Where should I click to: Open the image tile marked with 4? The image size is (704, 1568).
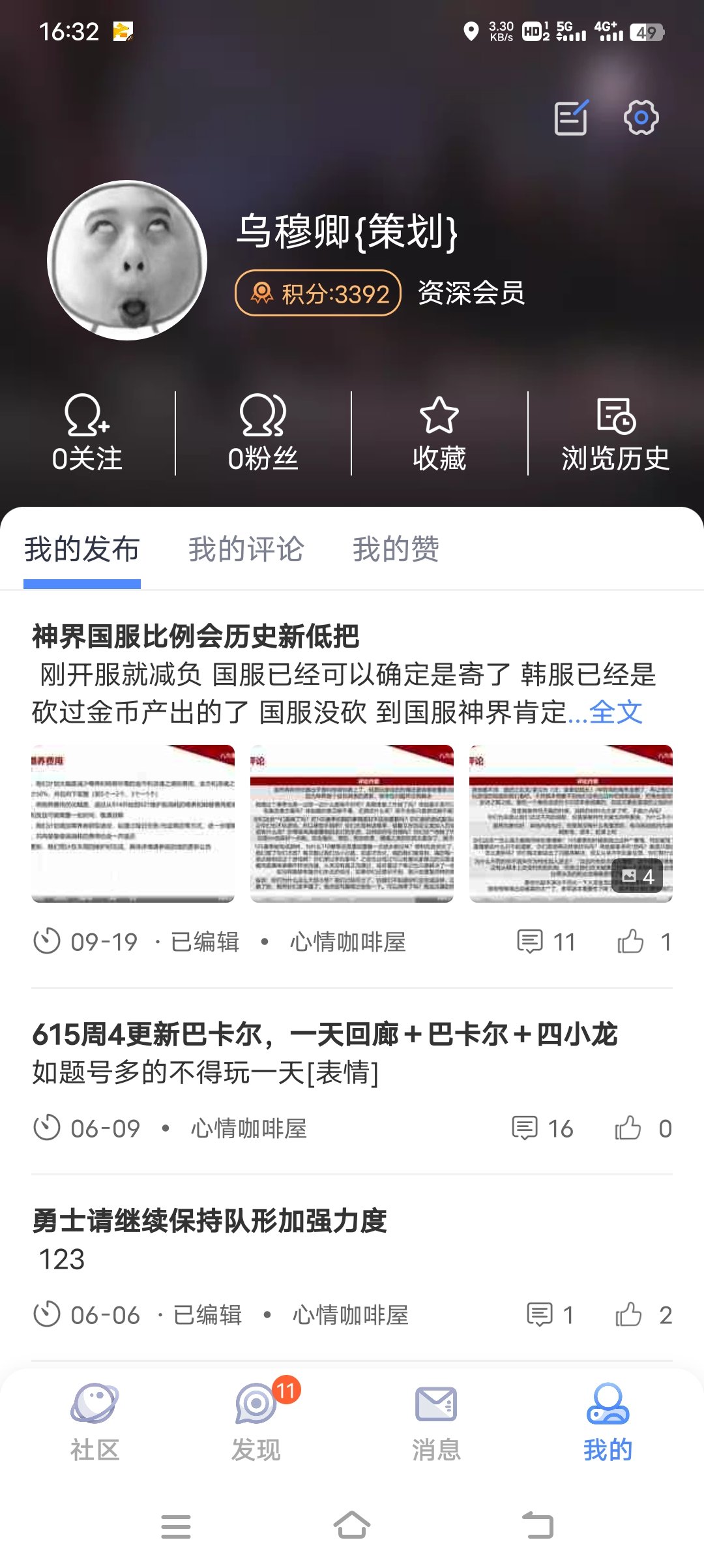coord(571,823)
